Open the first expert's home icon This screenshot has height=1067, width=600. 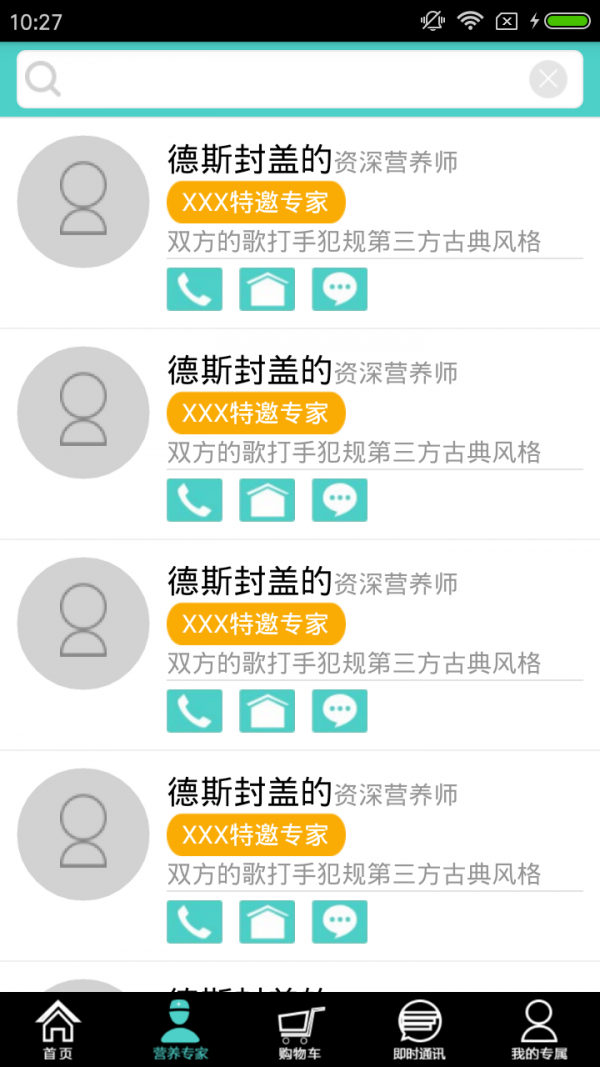pyautogui.click(x=267, y=289)
